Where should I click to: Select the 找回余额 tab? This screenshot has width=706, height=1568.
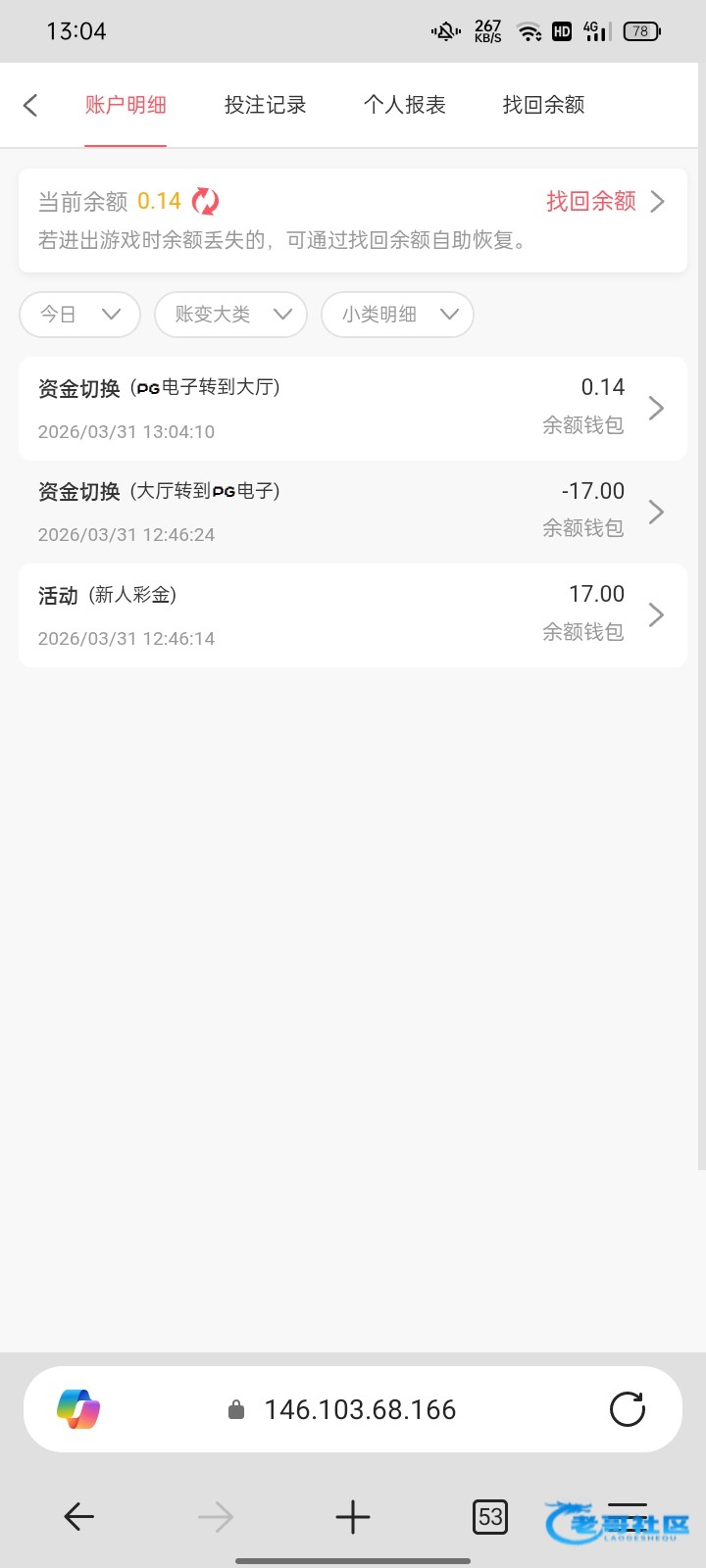click(x=543, y=105)
